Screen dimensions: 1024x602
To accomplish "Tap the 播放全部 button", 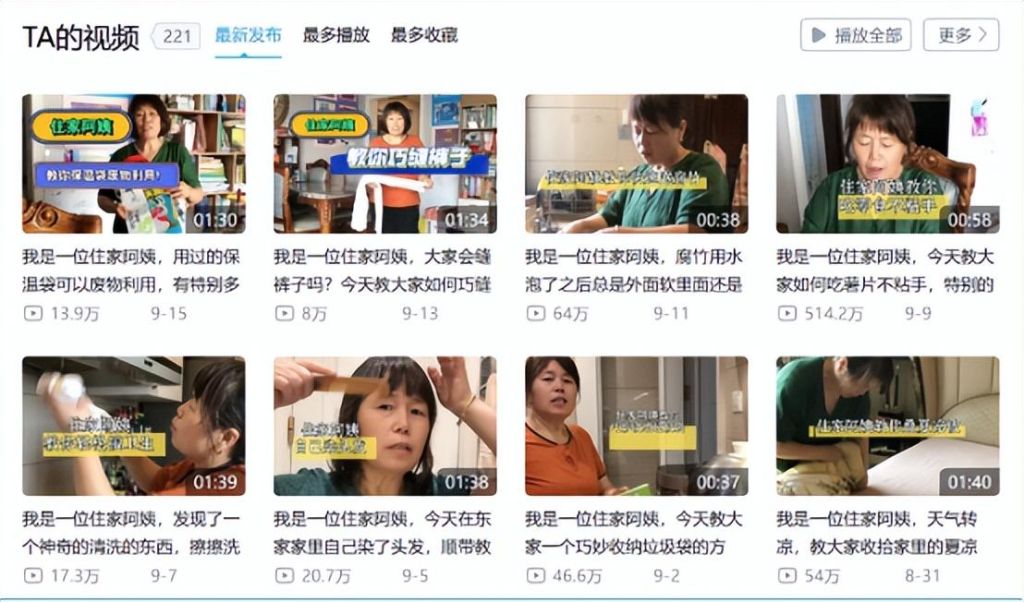I will [855, 35].
